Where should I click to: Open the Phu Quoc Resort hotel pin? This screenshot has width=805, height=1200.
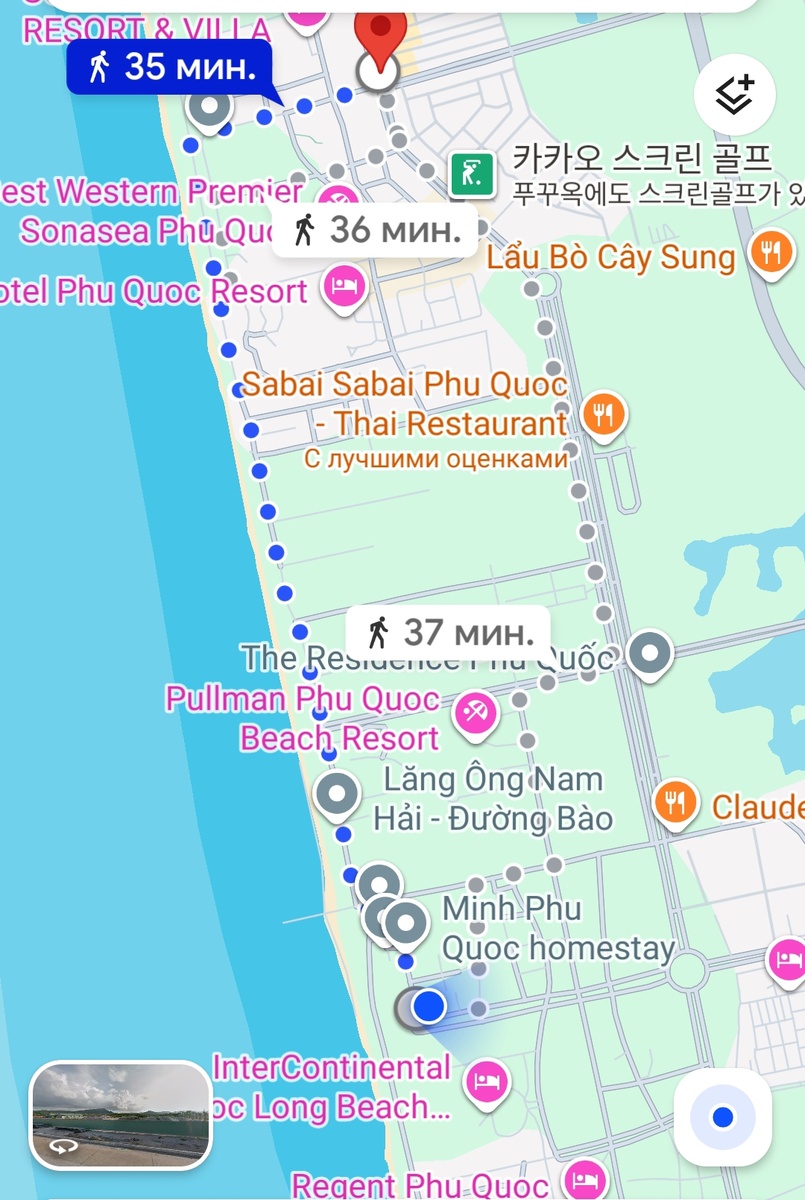(x=344, y=288)
